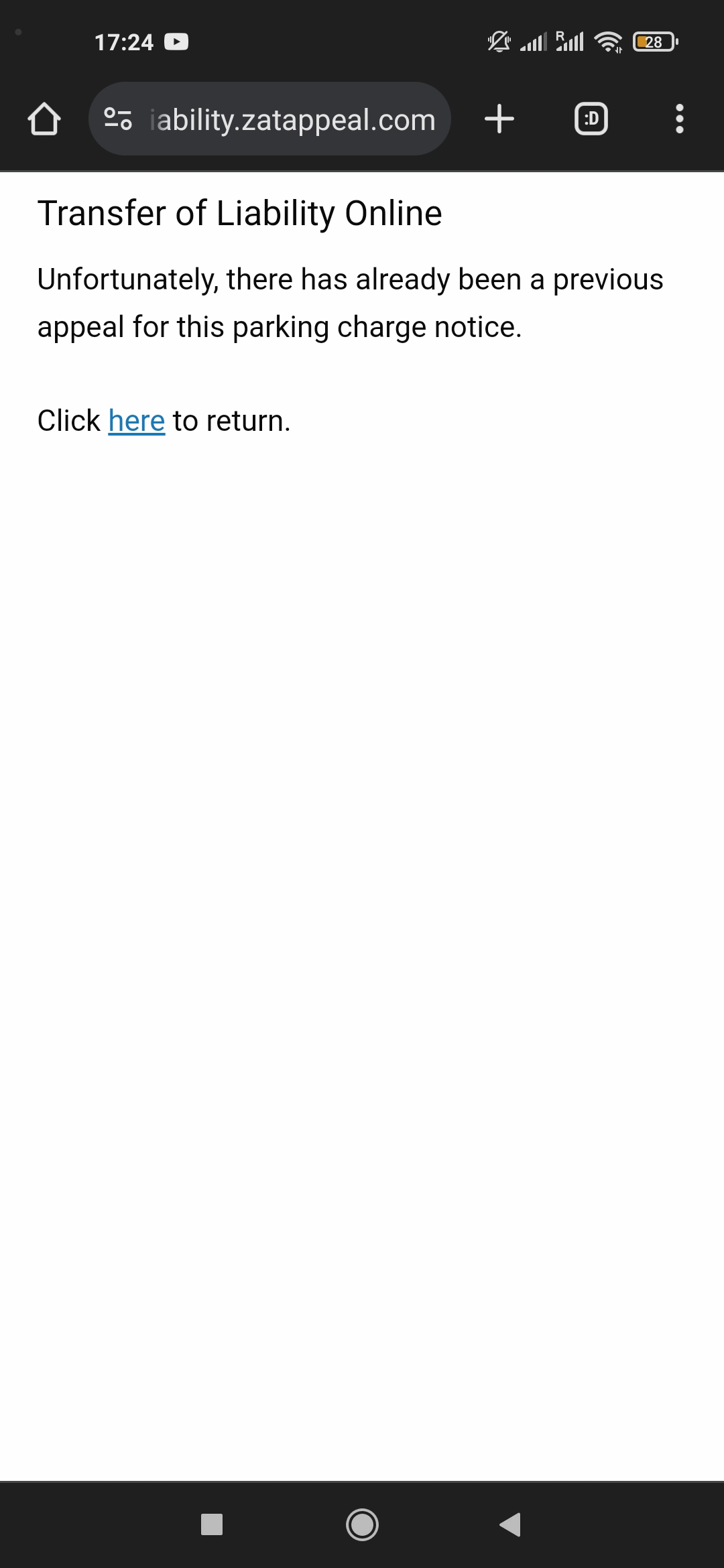
Task: View site information icon in address bar
Action: pyautogui.click(x=118, y=119)
